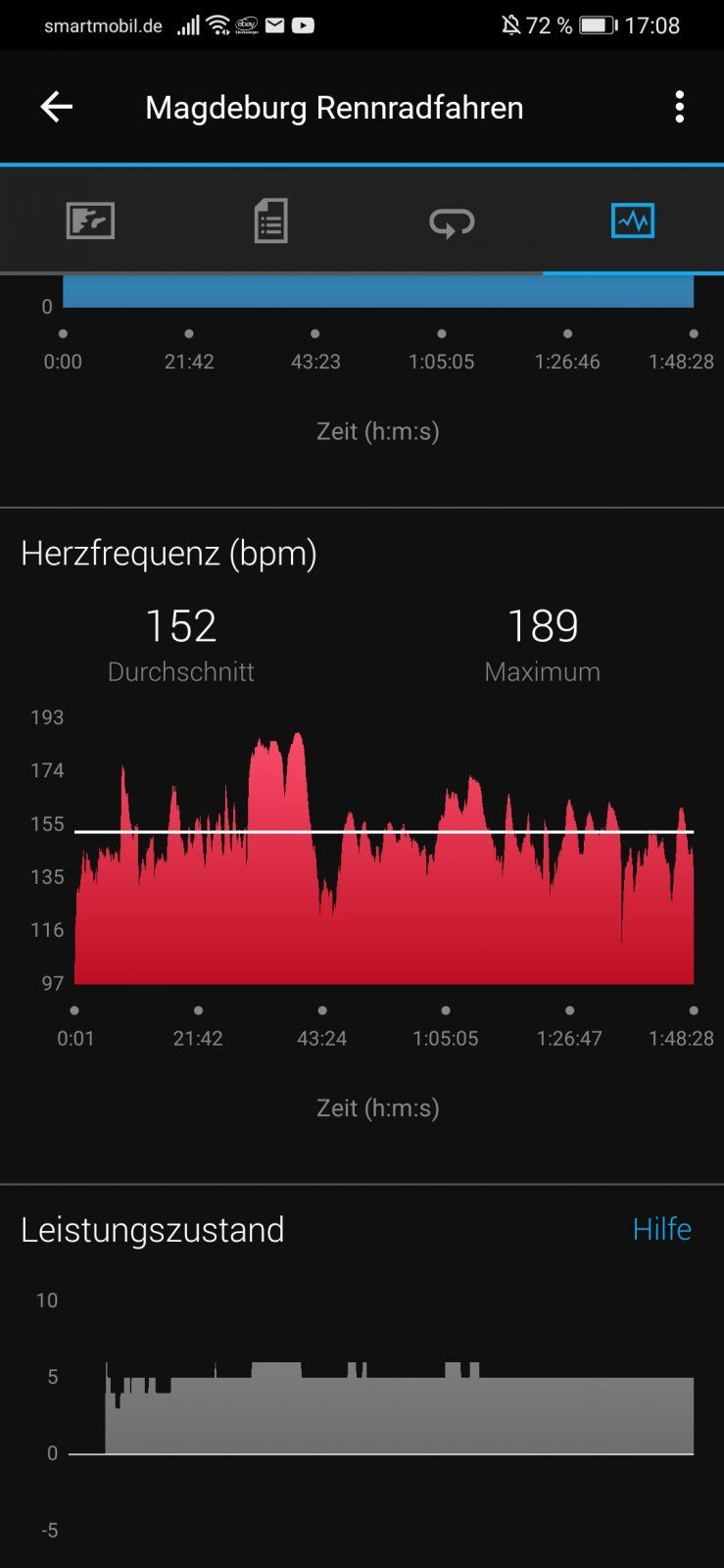Switch to the laps tab
The image size is (724, 1568).
click(452, 221)
